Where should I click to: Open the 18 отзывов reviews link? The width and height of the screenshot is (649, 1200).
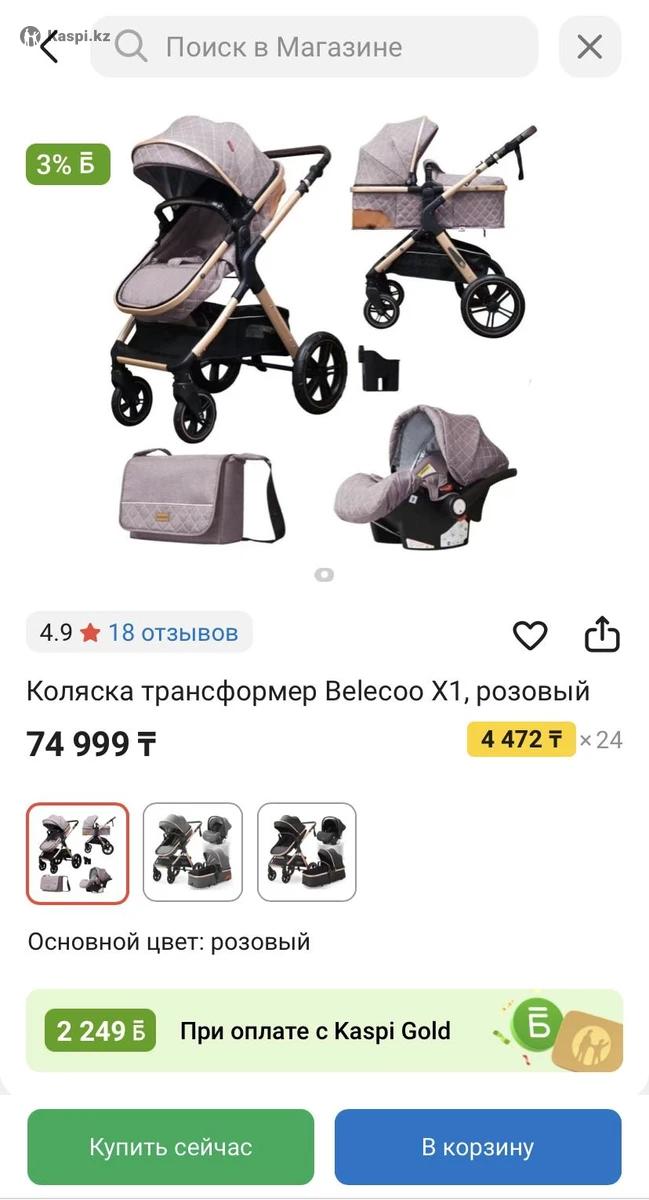(173, 632)
